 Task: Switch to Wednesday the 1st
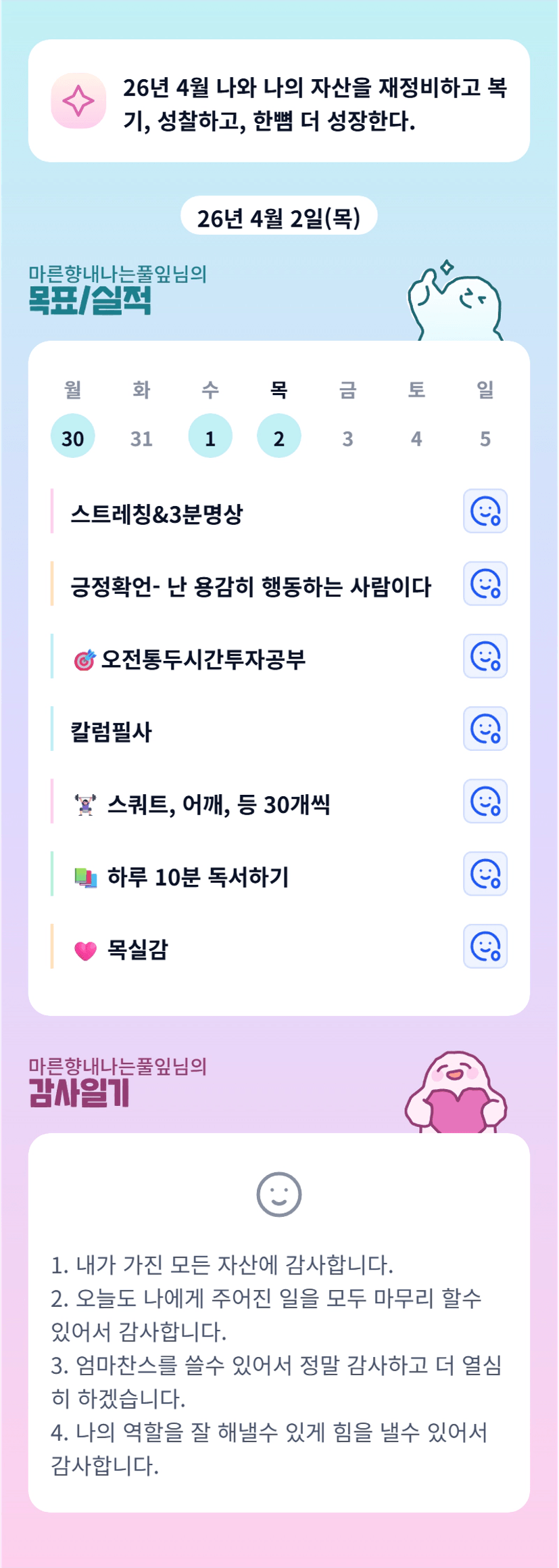(210, 436)
